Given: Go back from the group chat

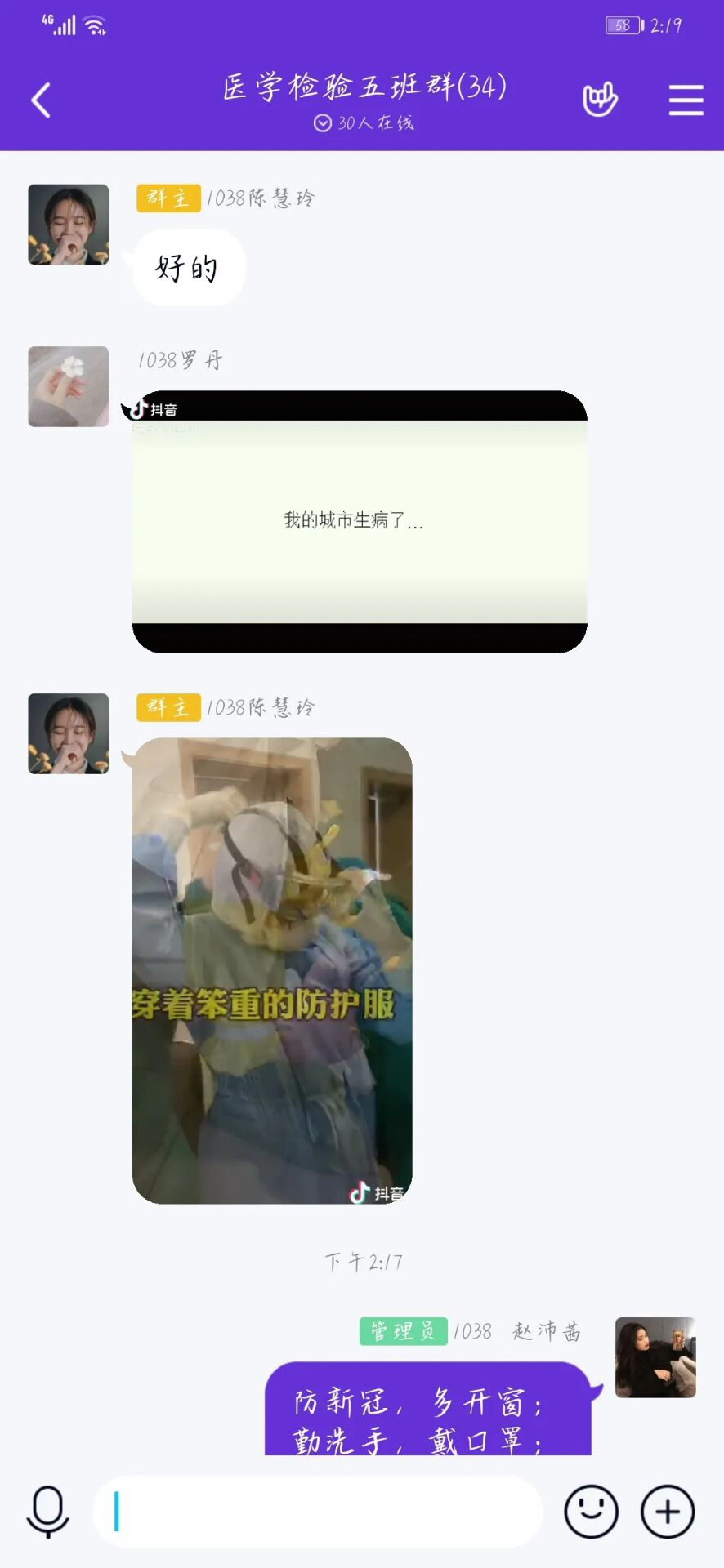Looking at the screenshot, I should (x=41, y=100).
